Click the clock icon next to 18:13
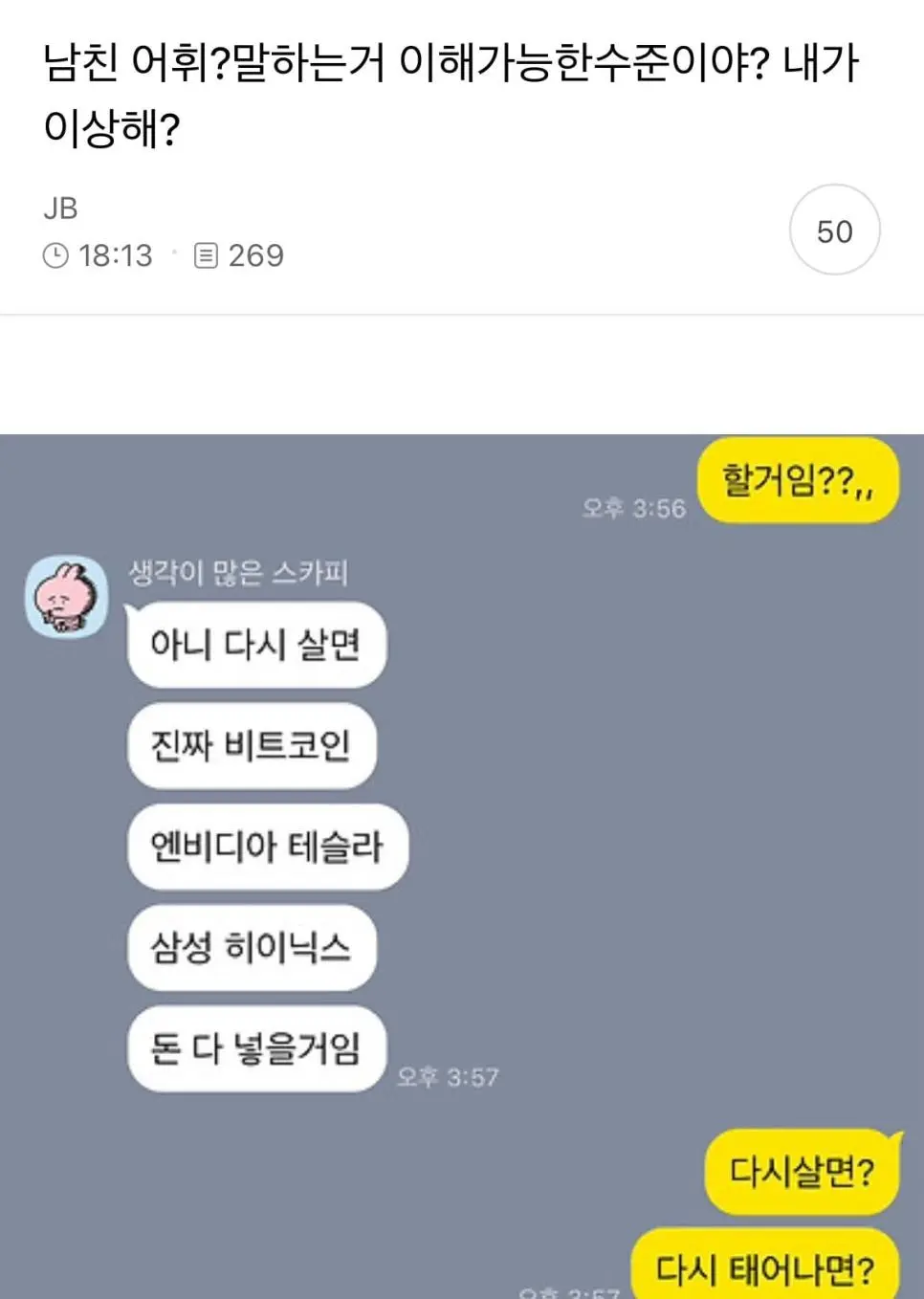Screen dimensions: 924x1299 click(56, 255)
